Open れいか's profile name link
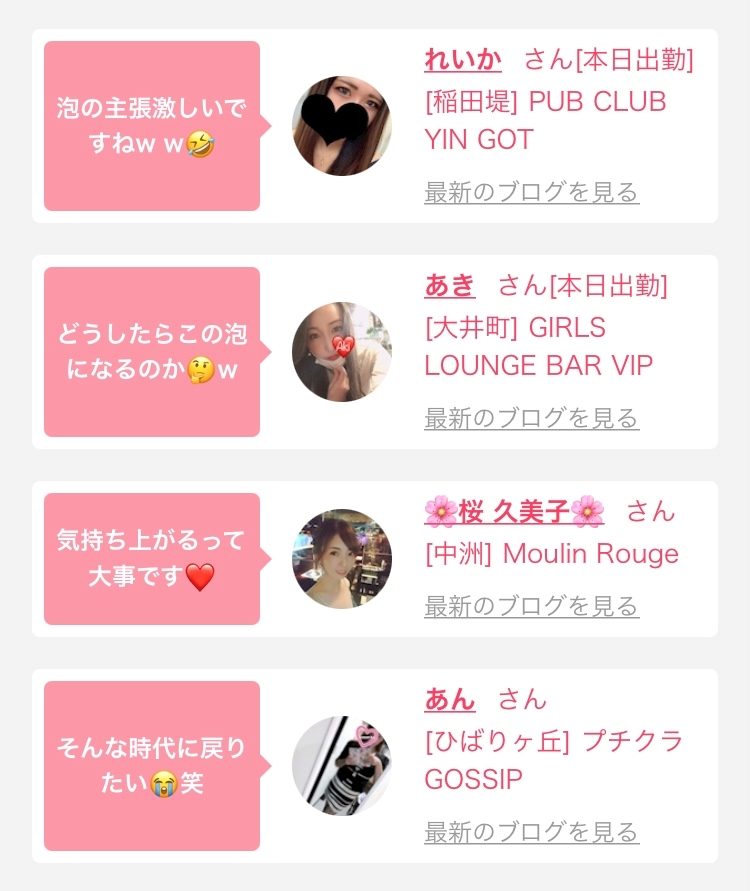The width and height of the screenshot is (750, 891). (463, 60)
